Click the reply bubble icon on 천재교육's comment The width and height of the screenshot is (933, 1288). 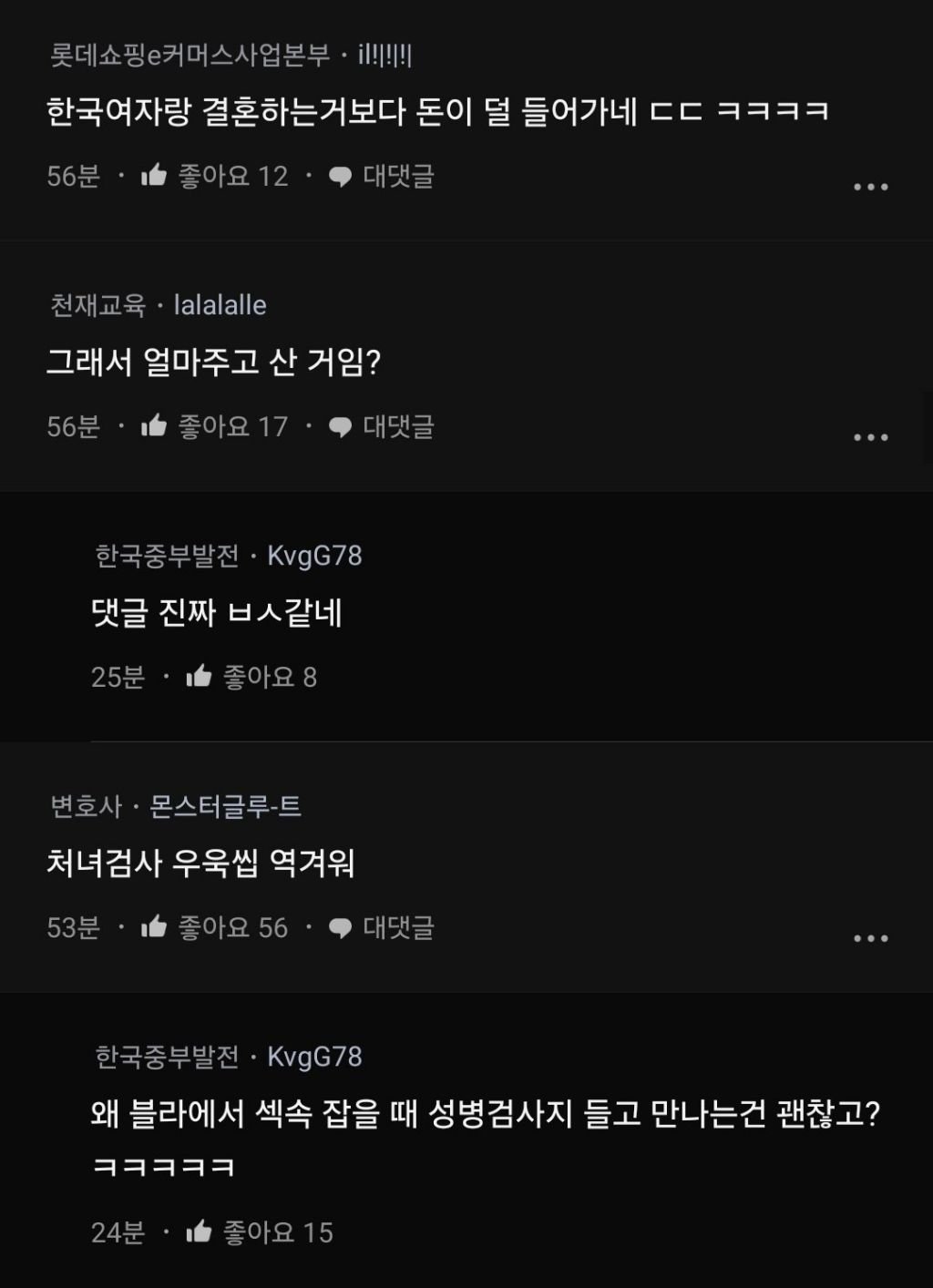click(x=342, y=424)
